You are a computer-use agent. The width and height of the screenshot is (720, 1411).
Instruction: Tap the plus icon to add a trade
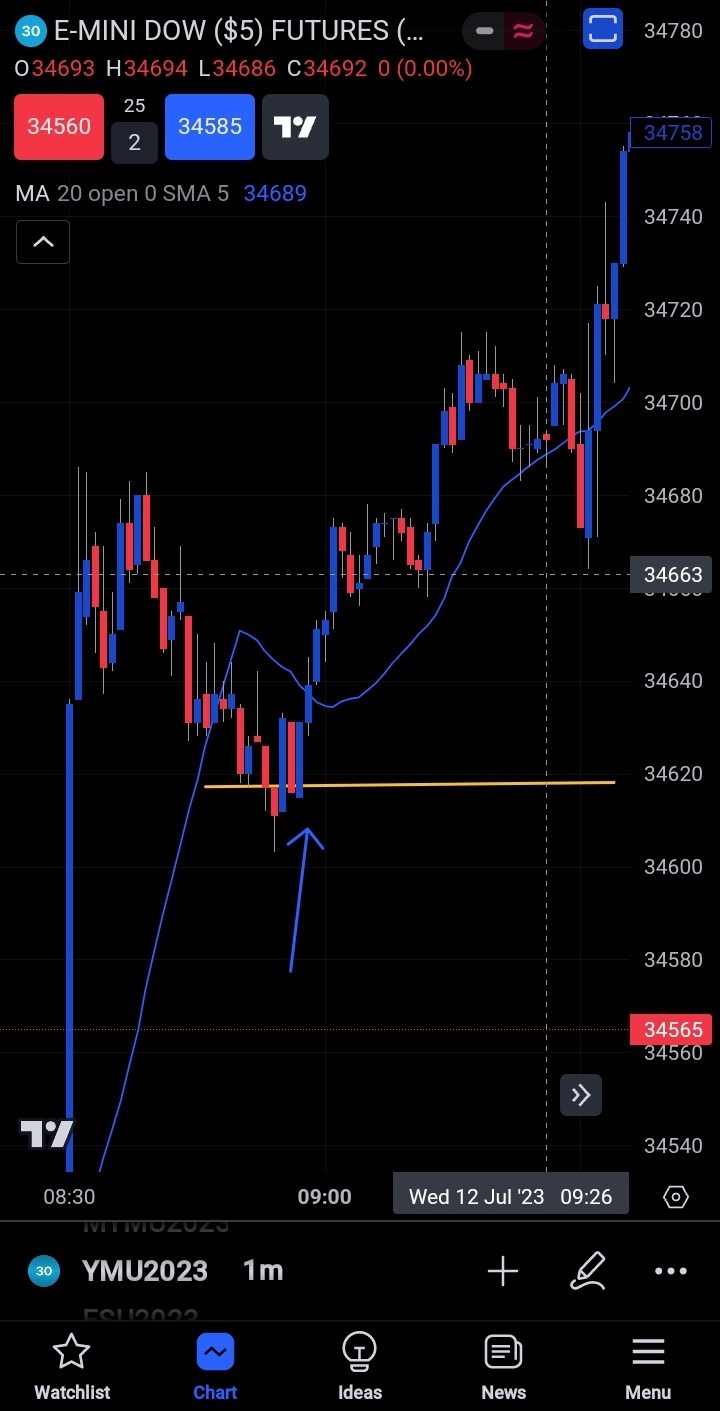[503, 1271]
